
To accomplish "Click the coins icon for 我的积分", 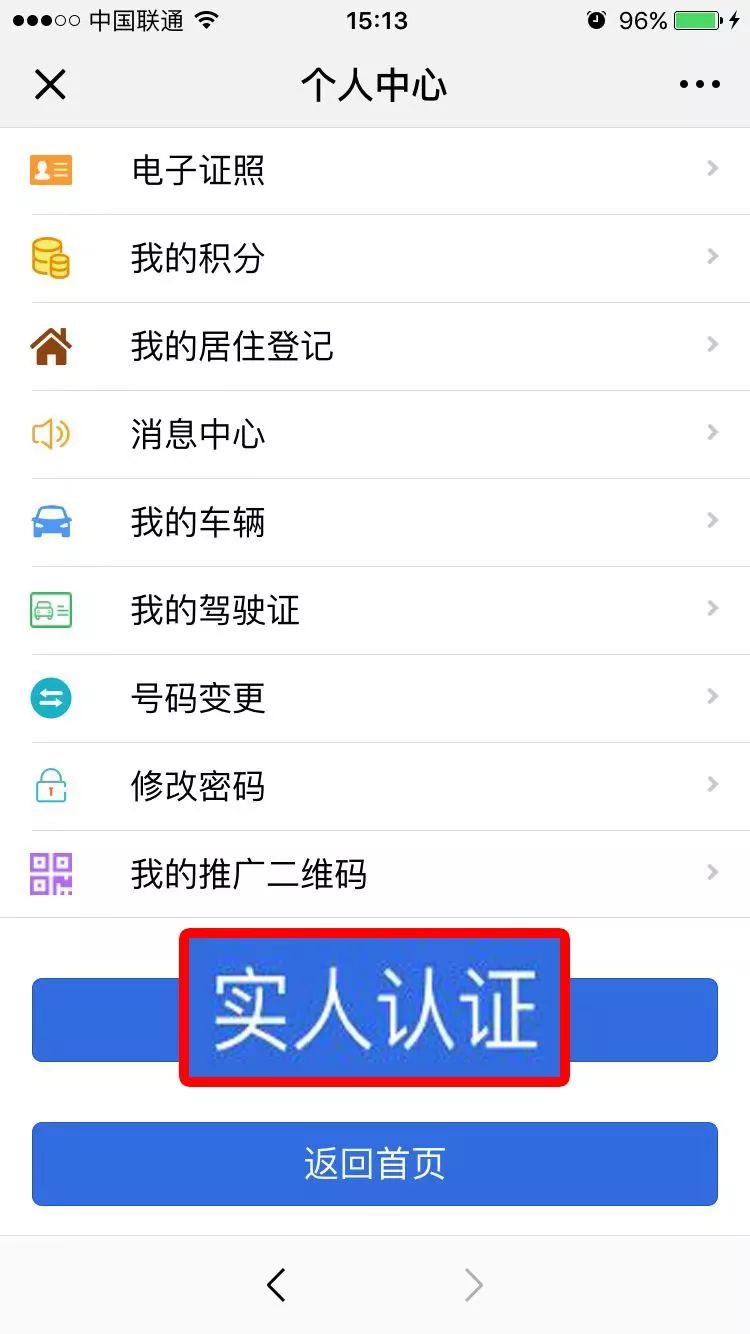I will [50, 258].
